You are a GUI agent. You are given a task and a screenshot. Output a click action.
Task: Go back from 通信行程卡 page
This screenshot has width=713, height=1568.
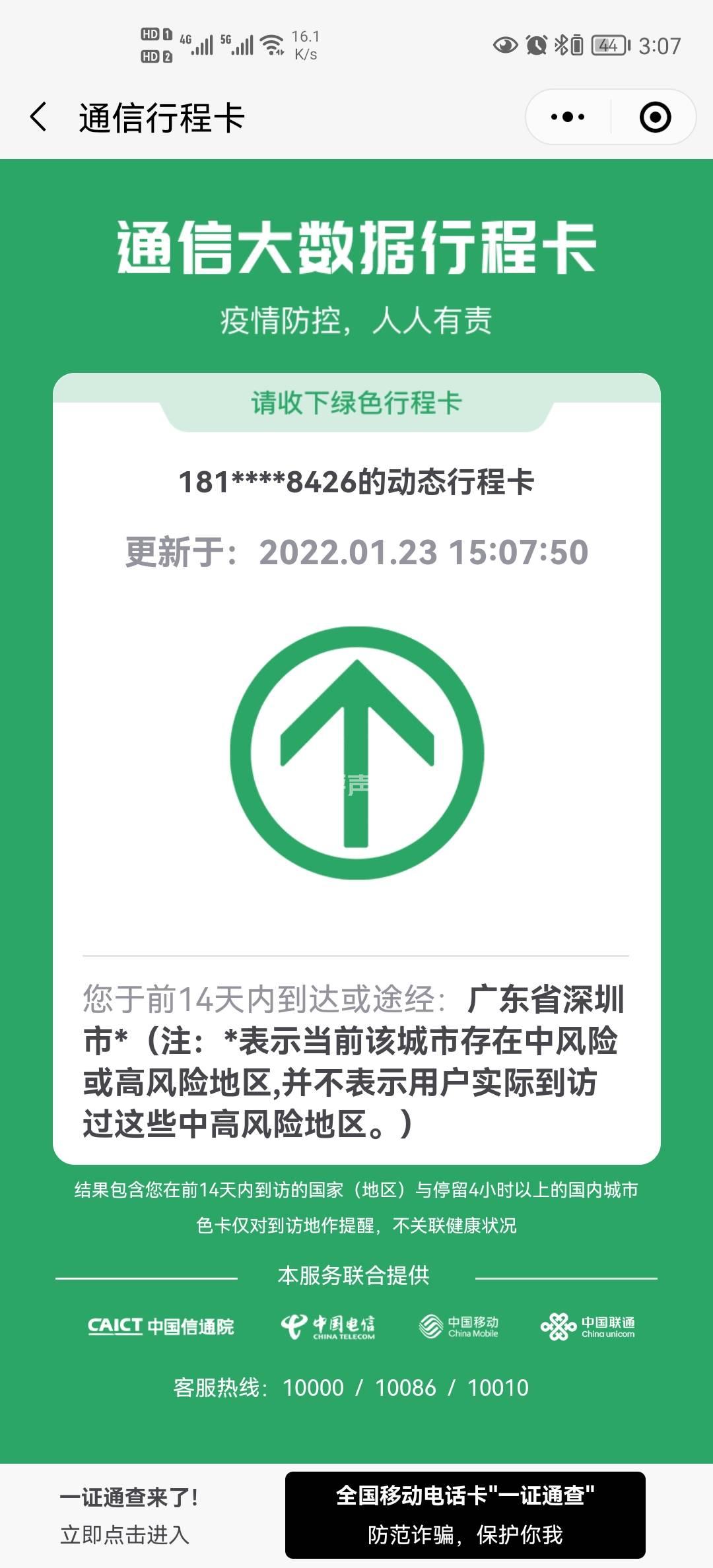point(39,117)
